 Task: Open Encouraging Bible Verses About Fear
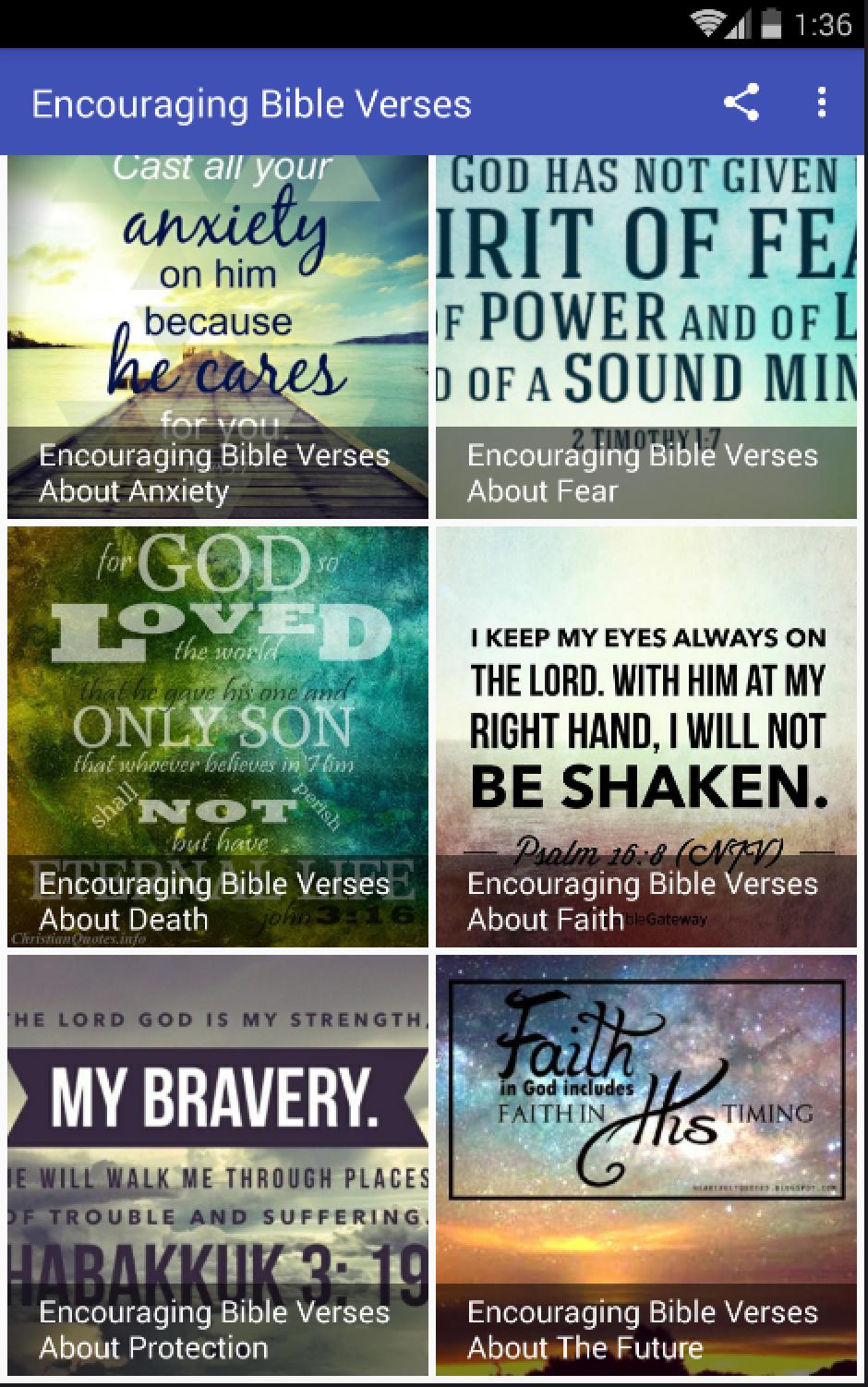pyautogui.click(x=645, y=337)
